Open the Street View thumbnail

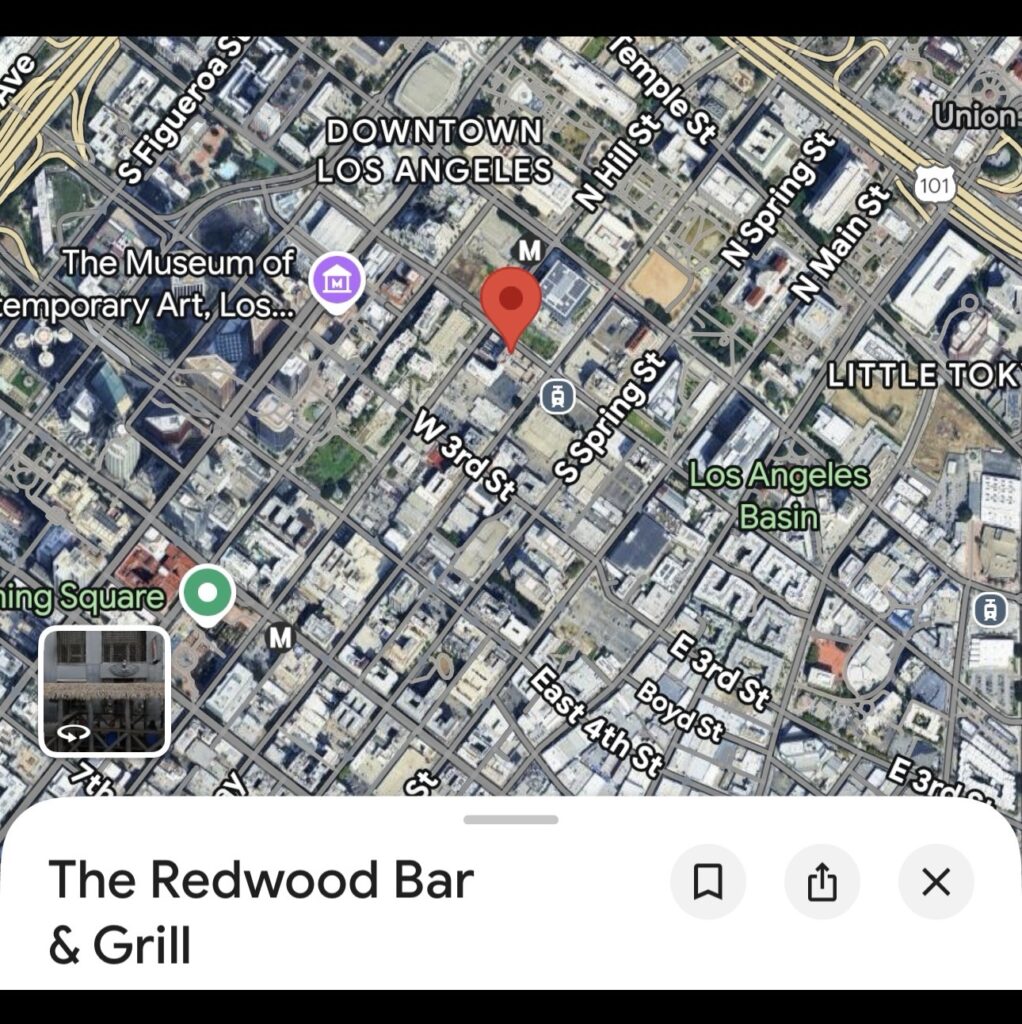[x=104, y=691]
